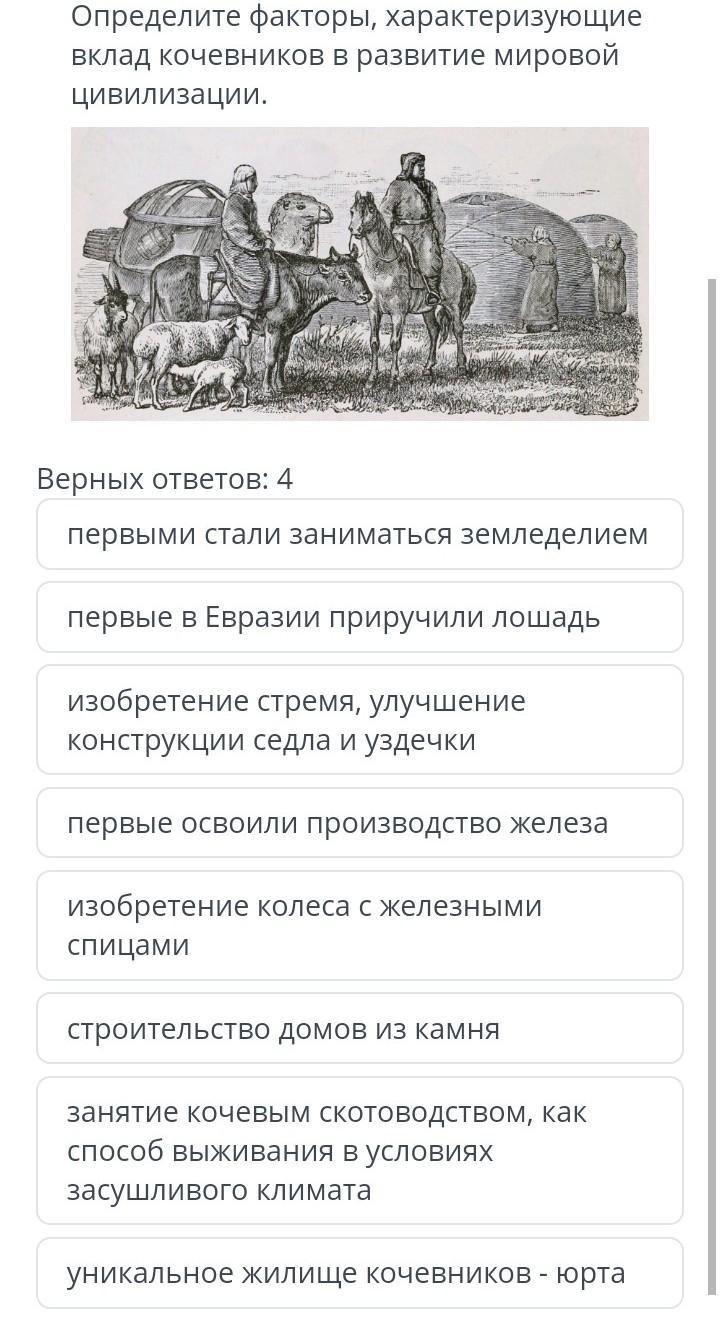720x1321 pixels.
Task: Choose 'первые в Евразии приручили лошадь'
Action: coord(360,617)
